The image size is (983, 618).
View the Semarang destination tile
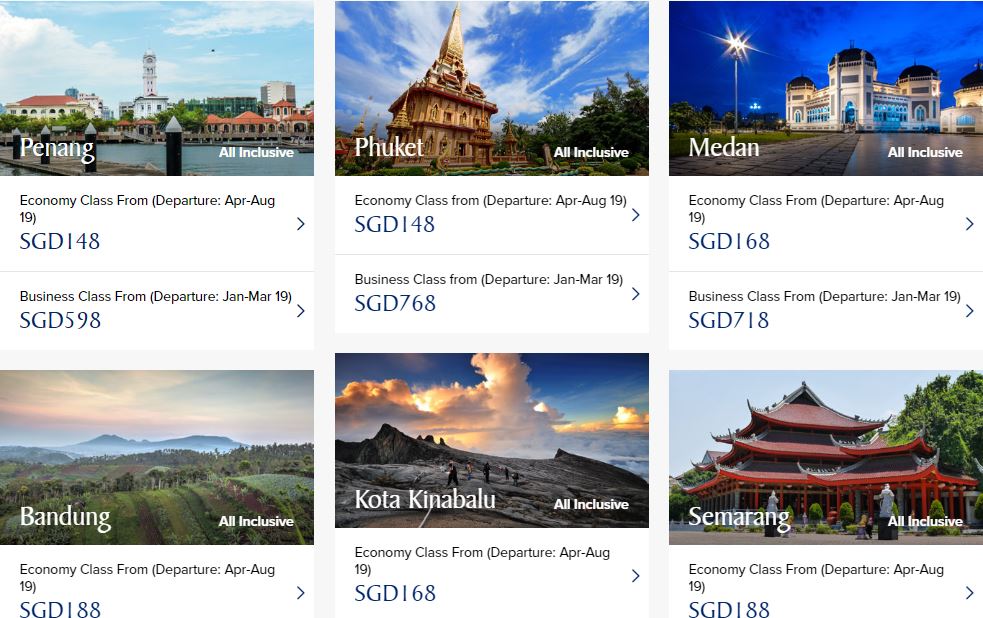(825, 457)
